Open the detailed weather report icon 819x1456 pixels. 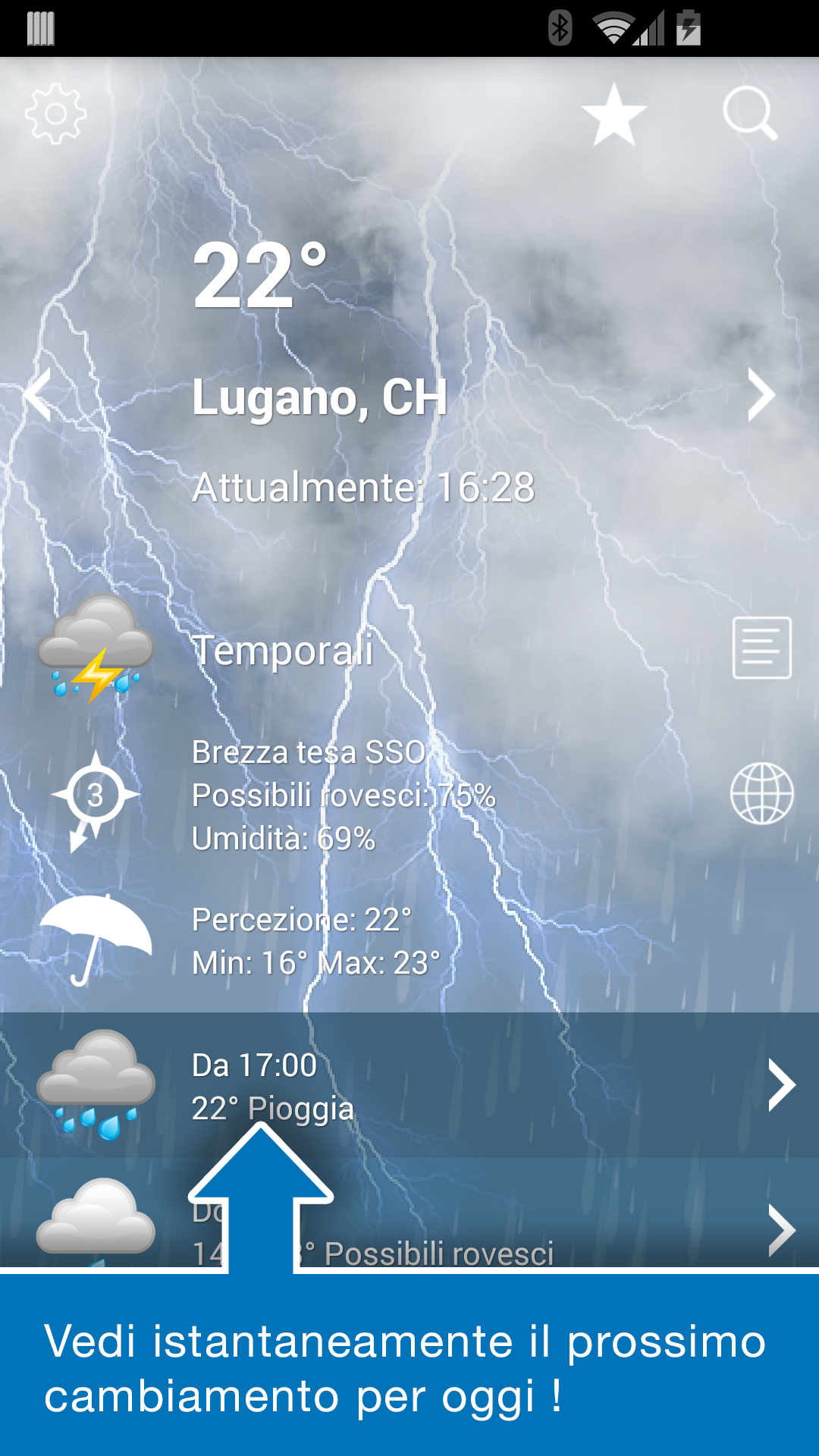(761, 648)
